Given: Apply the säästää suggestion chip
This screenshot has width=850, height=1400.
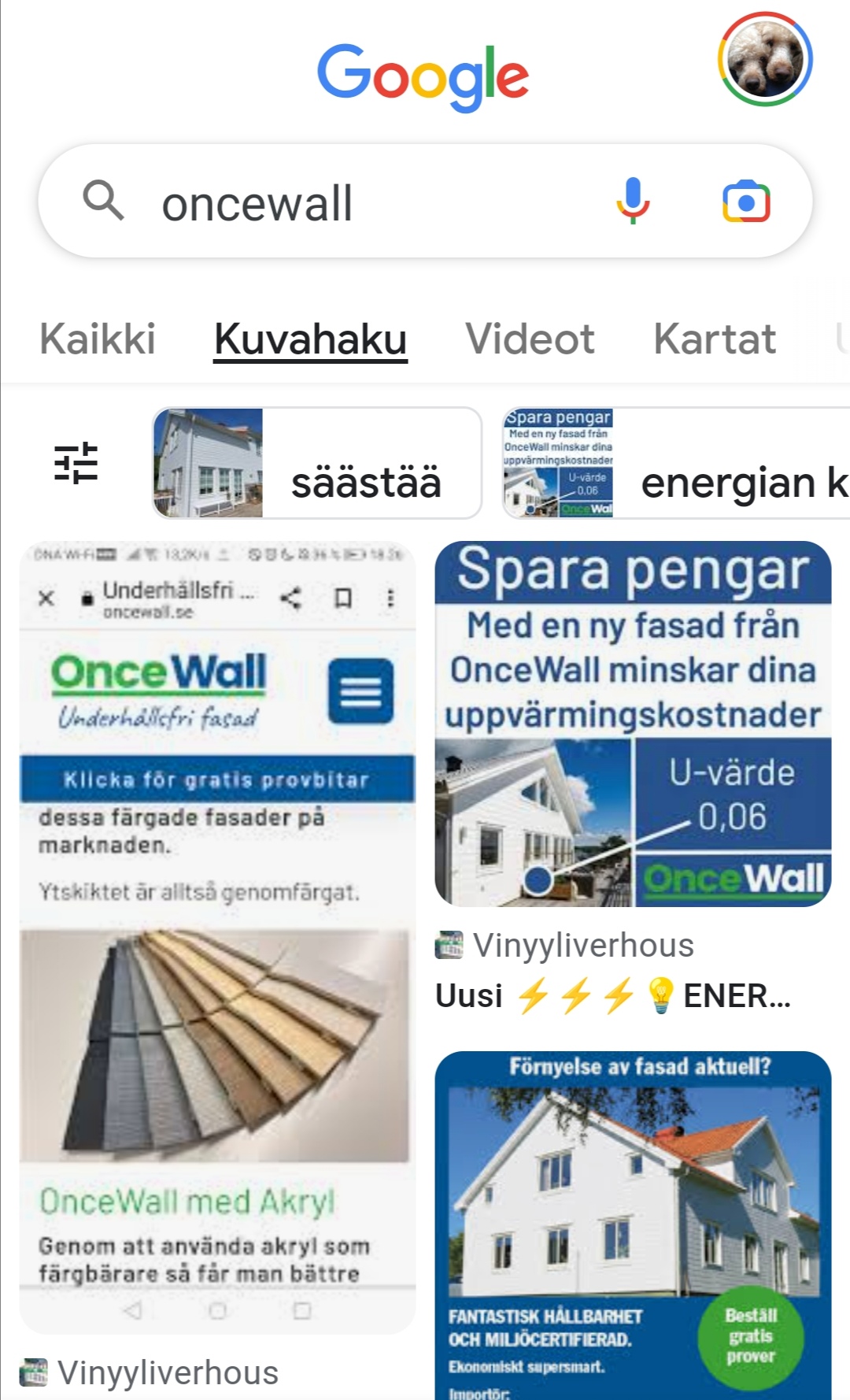Looking at the screenshot, I should (316, 463).
